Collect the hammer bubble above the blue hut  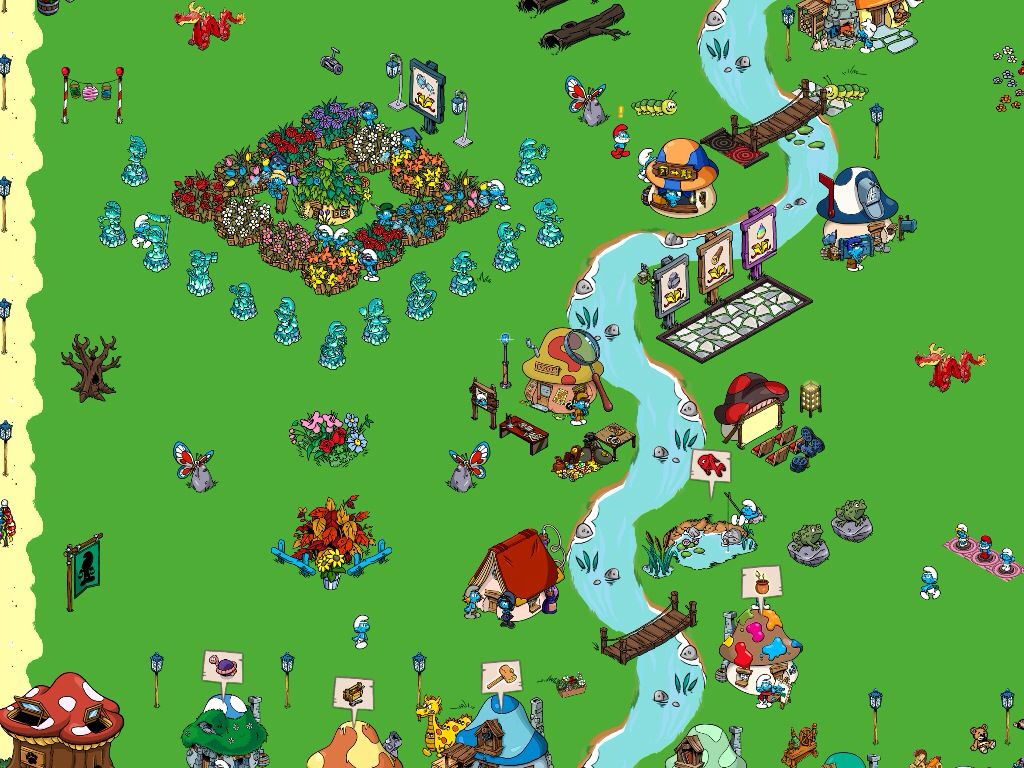[497, 678]
